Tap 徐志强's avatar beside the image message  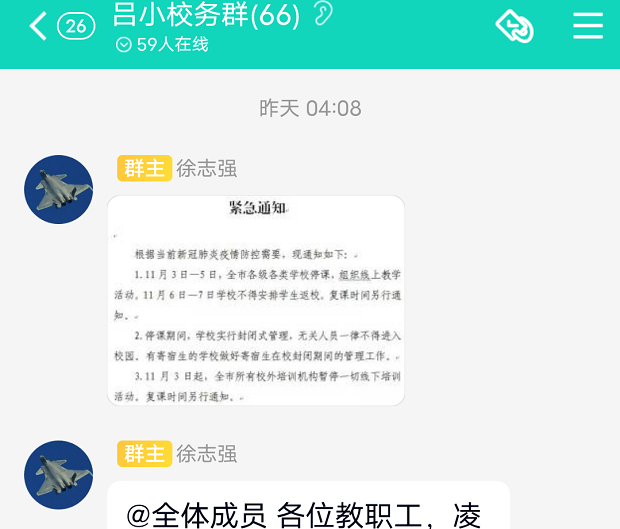58,189
